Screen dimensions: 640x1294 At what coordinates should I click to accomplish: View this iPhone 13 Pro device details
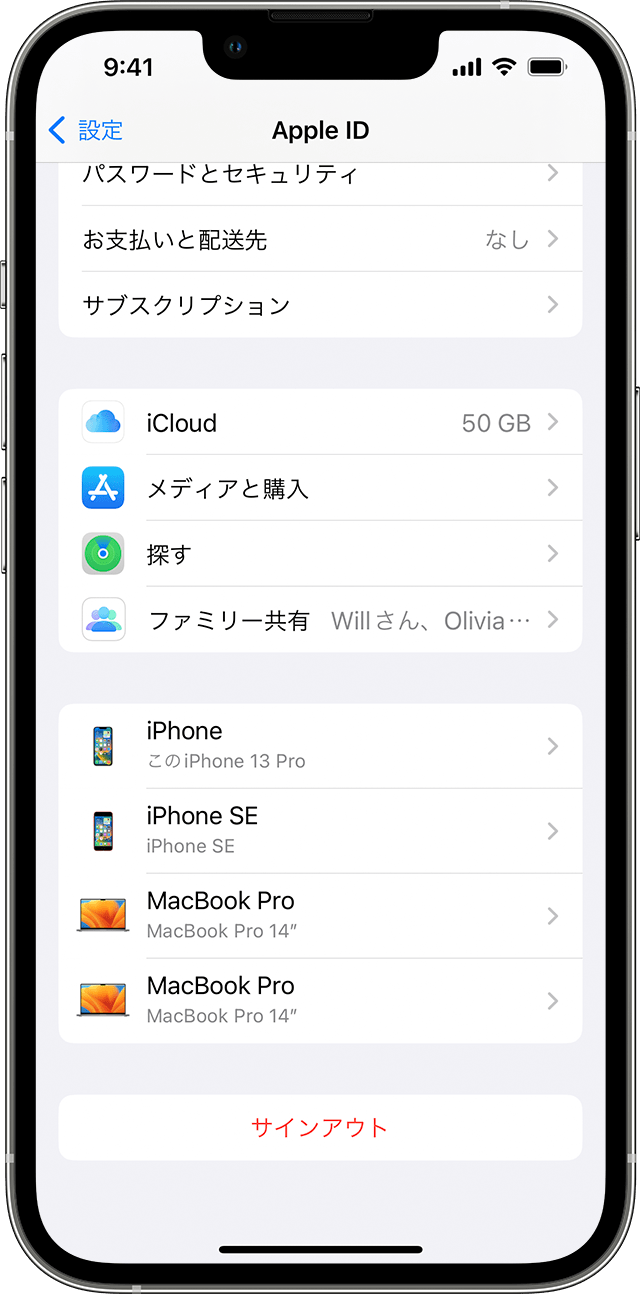[x=320, y=746]
